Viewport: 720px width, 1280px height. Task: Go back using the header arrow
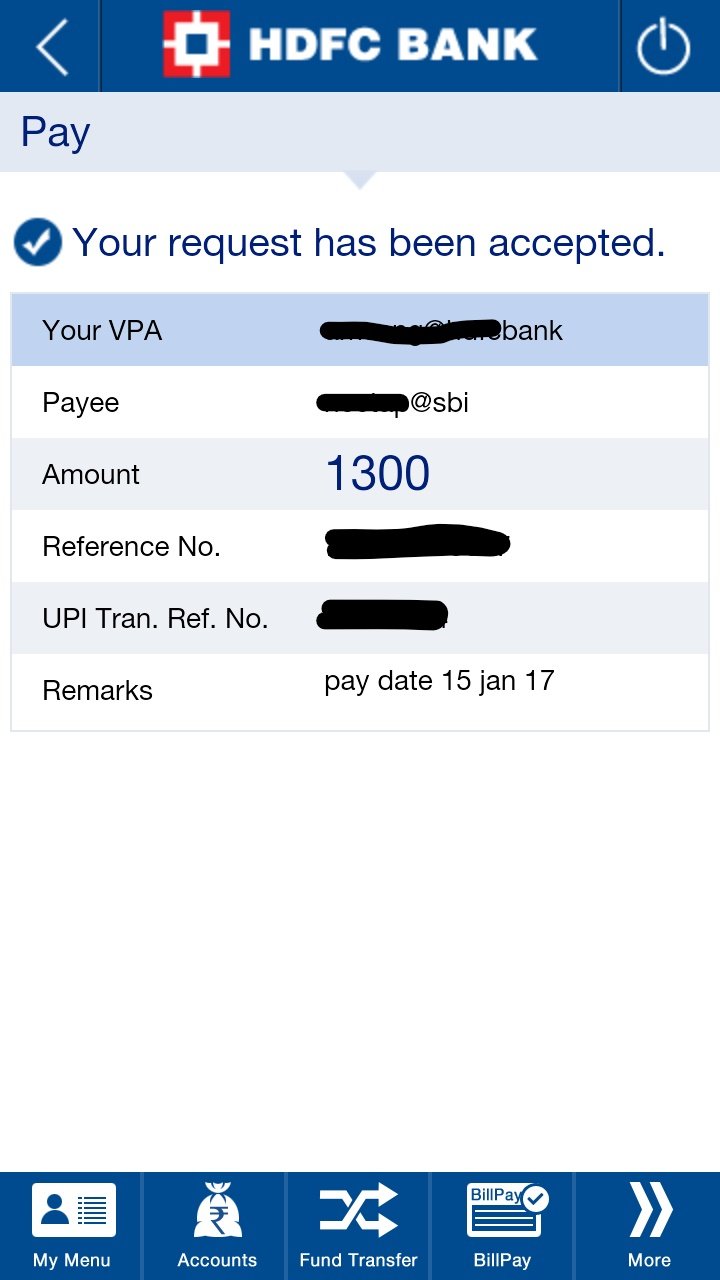52,47
